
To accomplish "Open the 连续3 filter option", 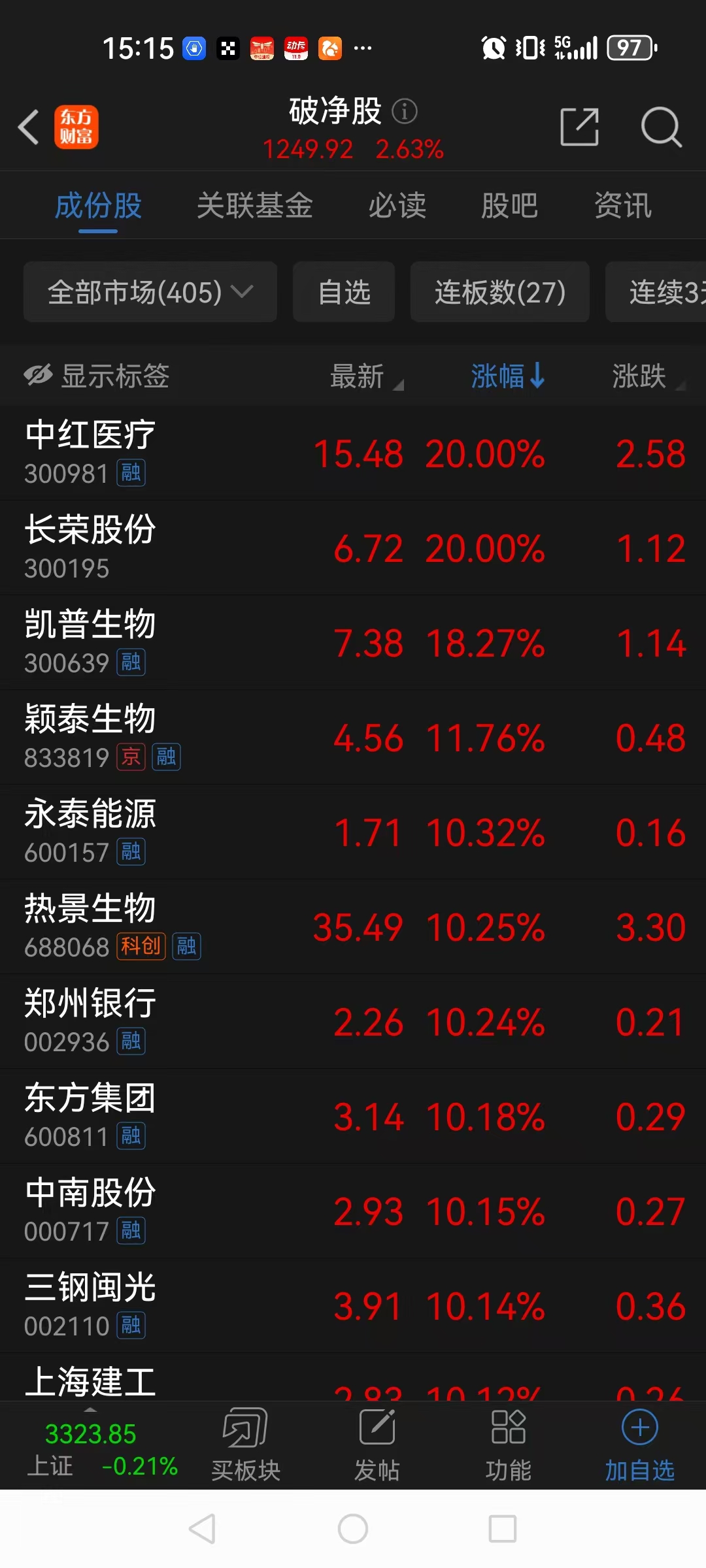I will pyautogui.click(x=660, y=293).
